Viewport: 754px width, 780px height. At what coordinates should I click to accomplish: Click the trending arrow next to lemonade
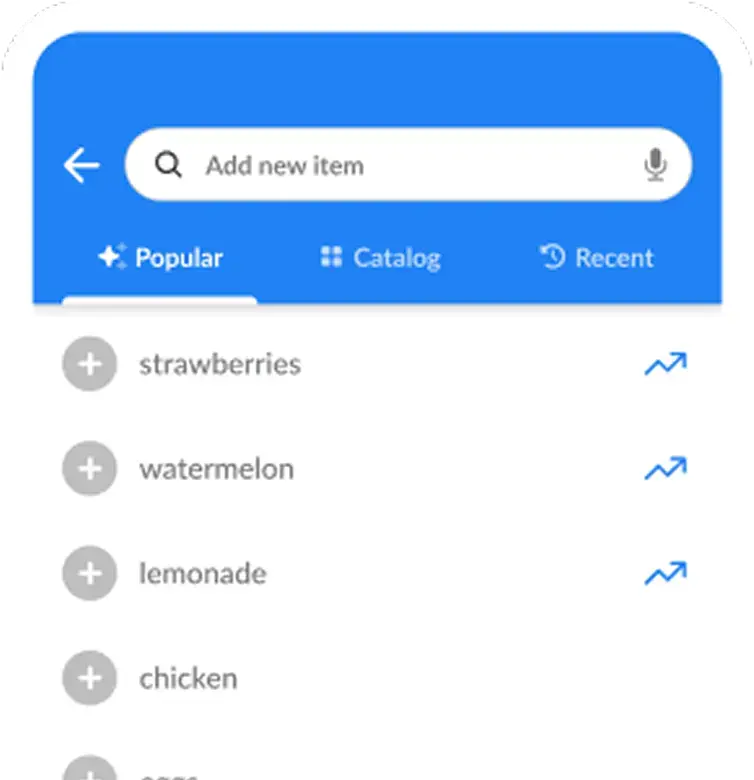click(x=667, y=573)
